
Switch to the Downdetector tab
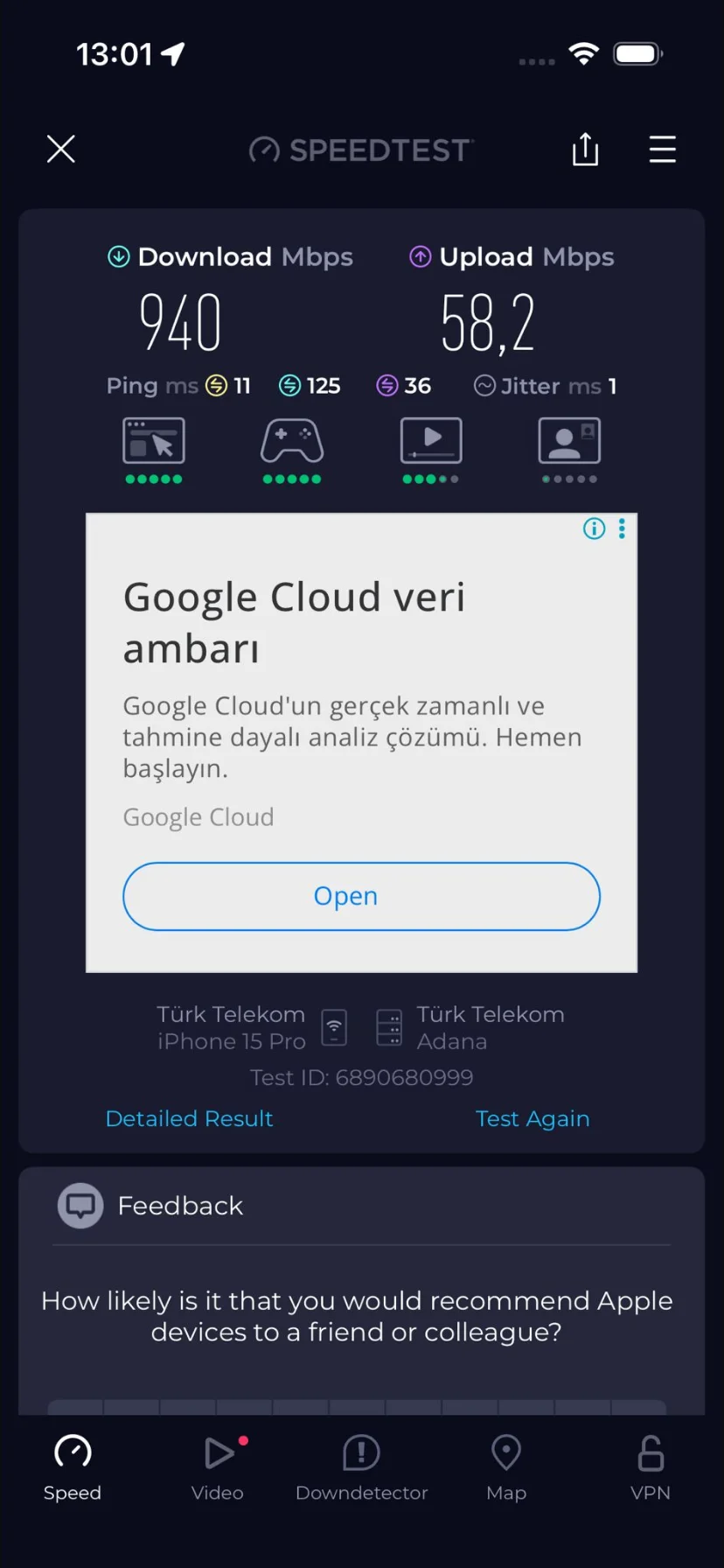click(361, 1468)
